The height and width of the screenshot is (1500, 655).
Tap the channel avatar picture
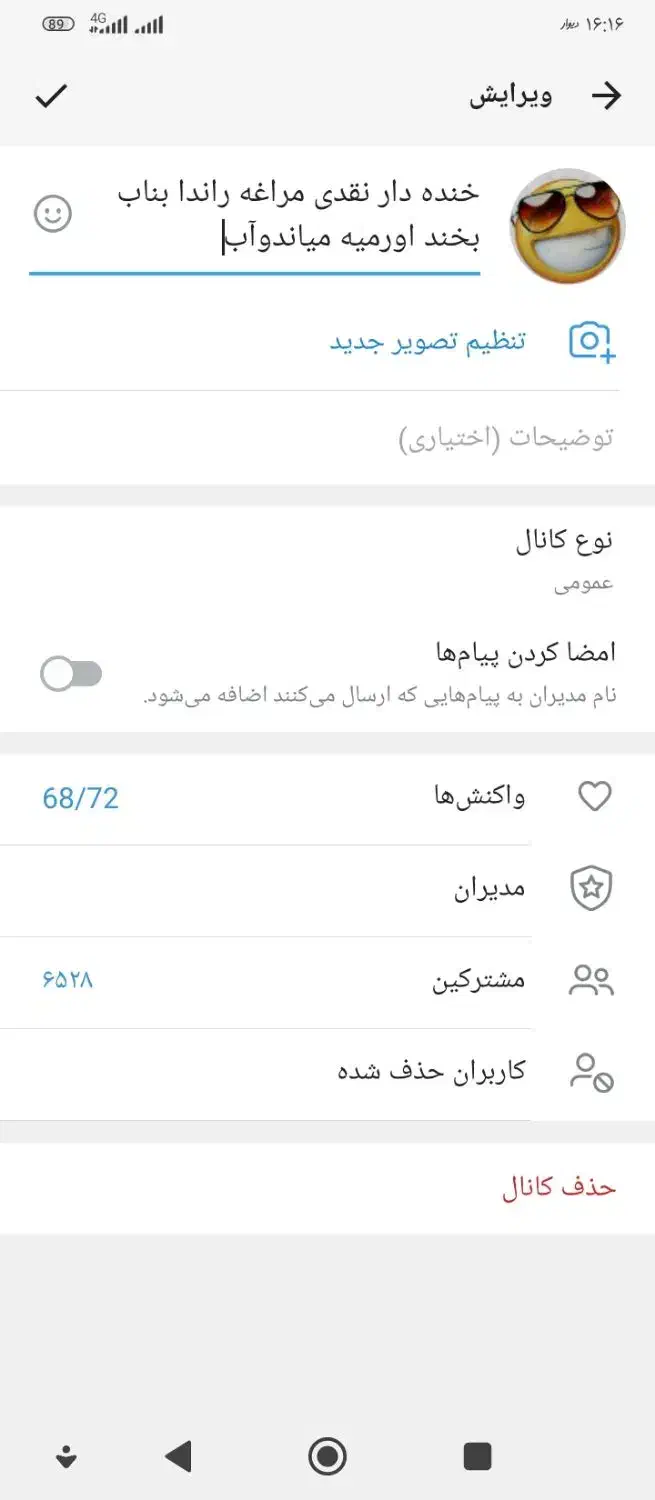coord(567,226)
